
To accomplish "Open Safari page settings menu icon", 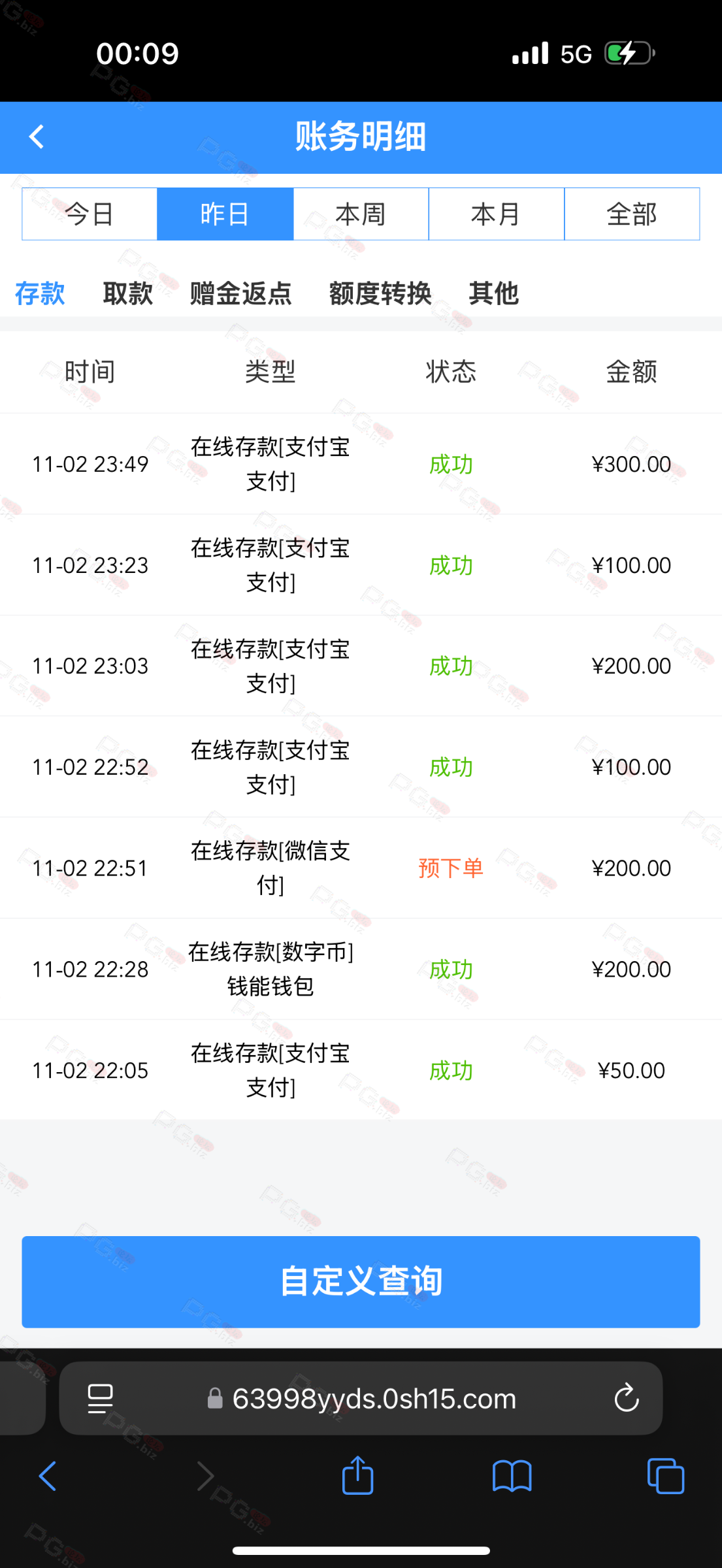I will tap(101, 1399).
